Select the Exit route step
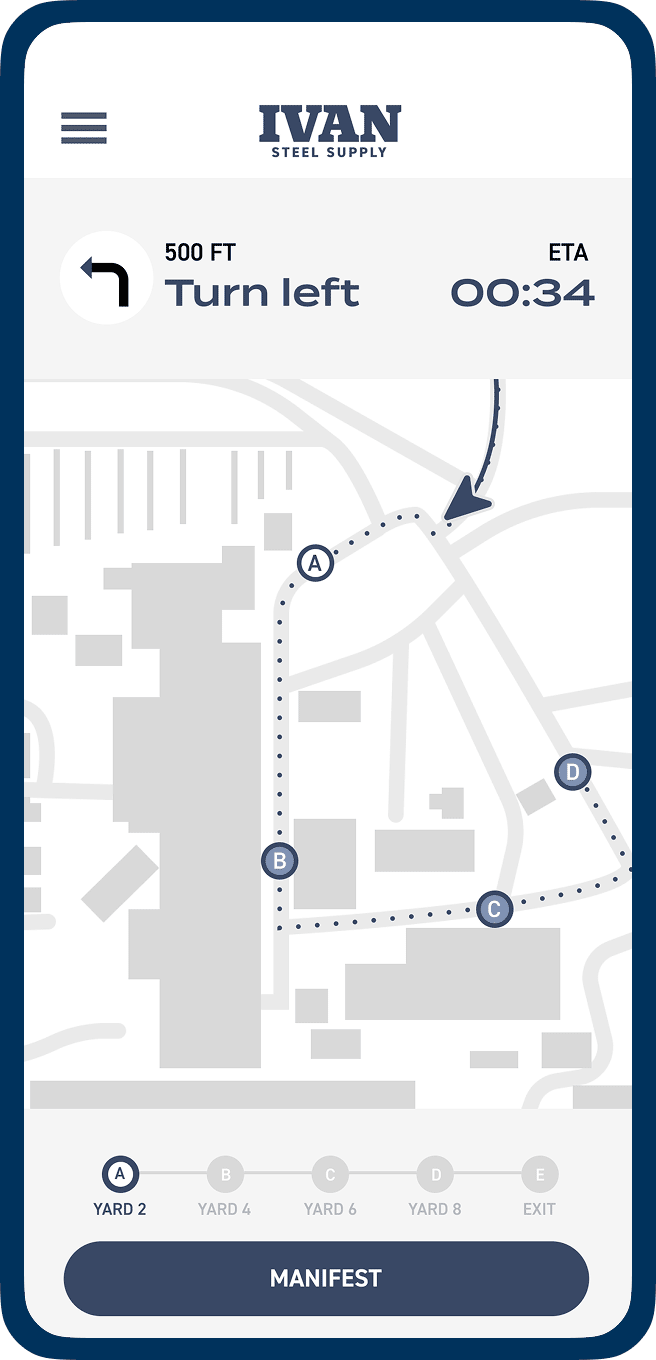The height and width of the screenshot is (1360, 656). point(540,1174)
